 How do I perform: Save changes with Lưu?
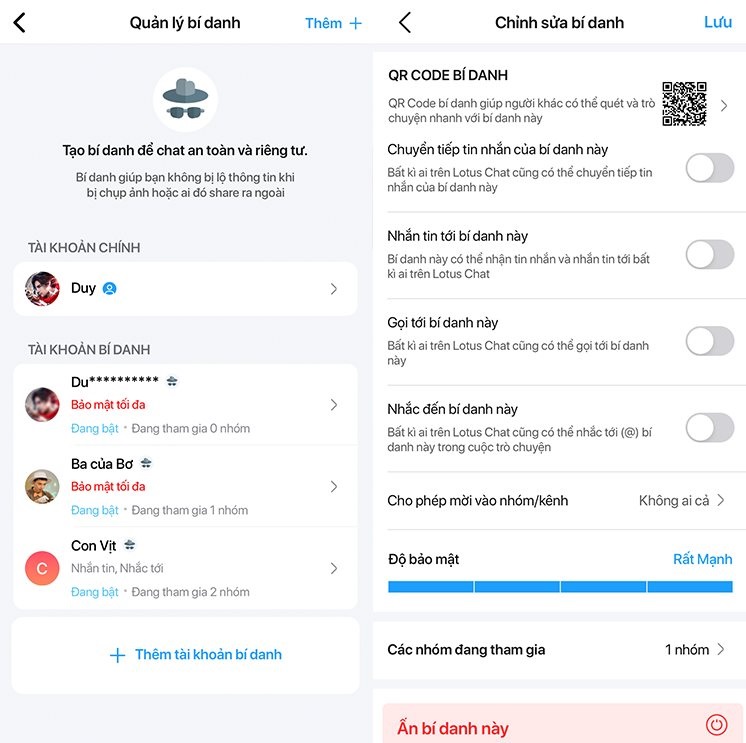pos(717,23)
